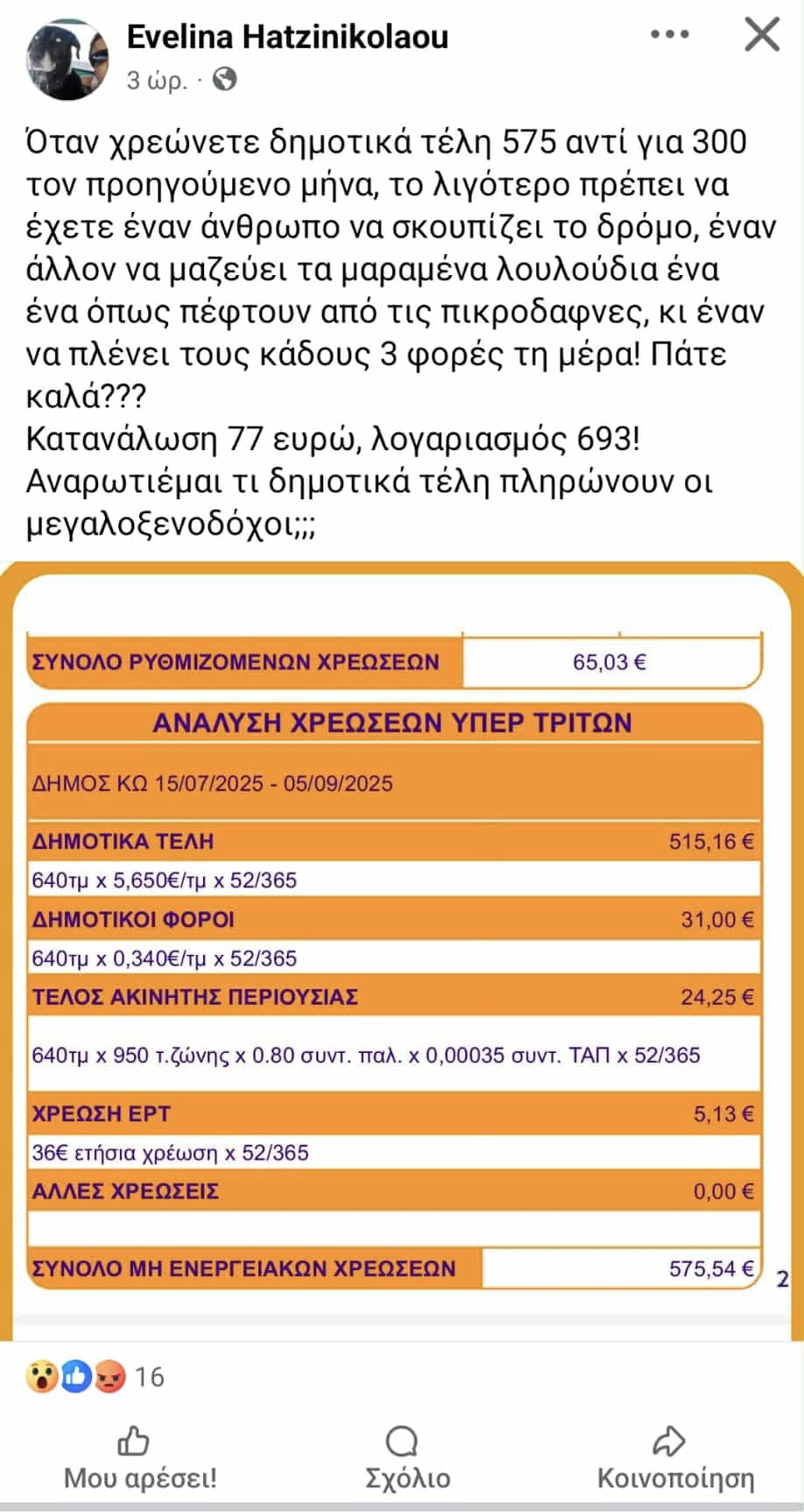Open the three-dot post options menu
Screen dimensions: 804x1512
pos(670,34)
